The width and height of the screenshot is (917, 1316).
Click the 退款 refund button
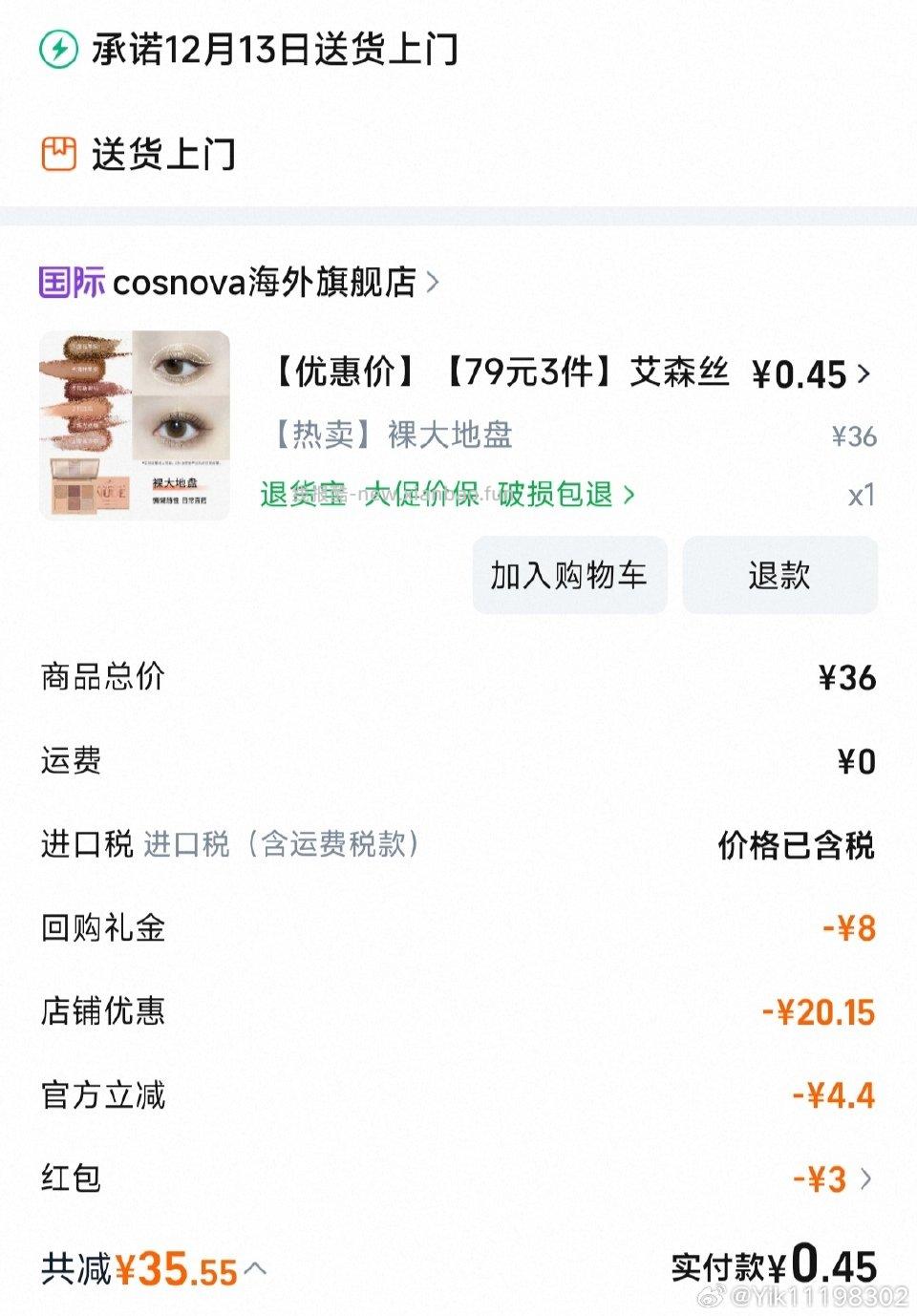point(779,575)
